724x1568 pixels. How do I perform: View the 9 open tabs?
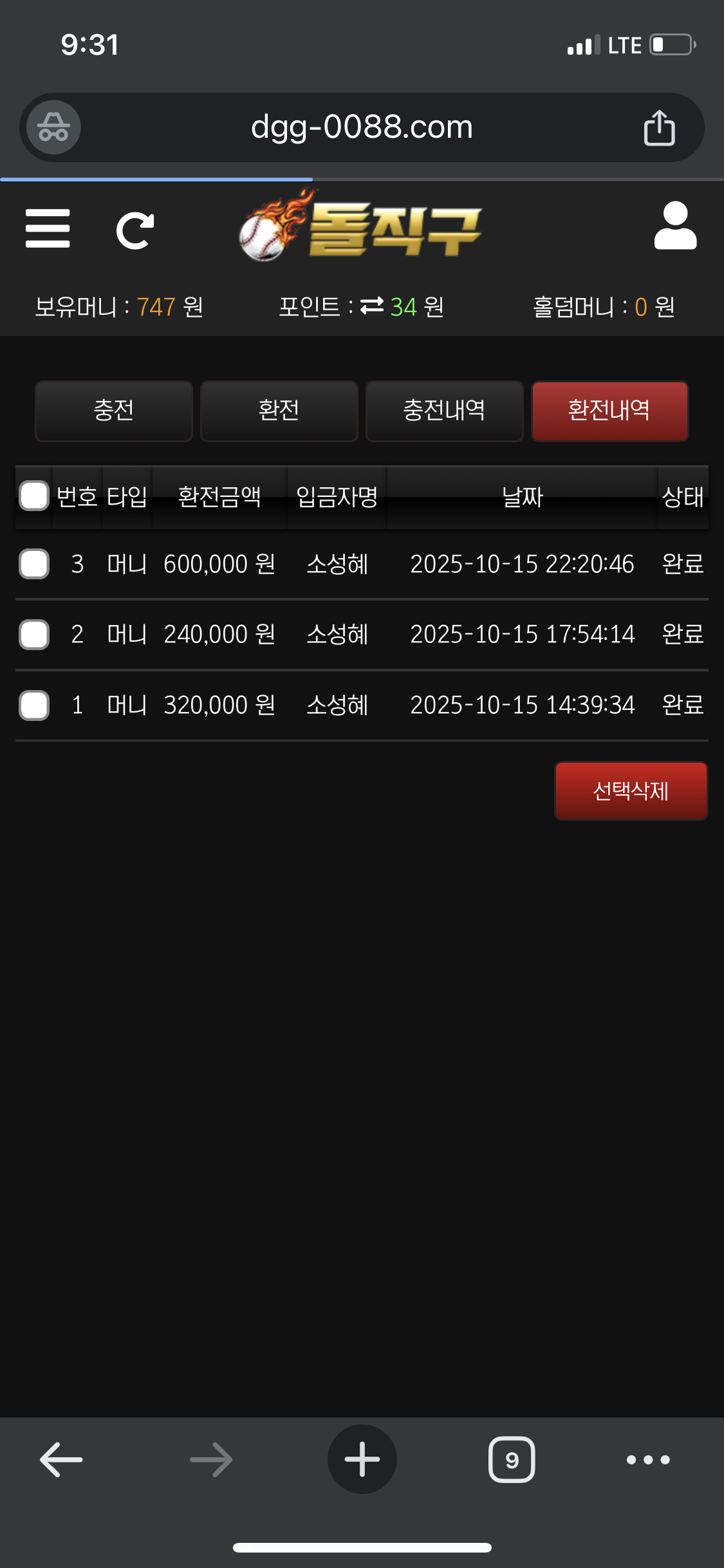512,1459
